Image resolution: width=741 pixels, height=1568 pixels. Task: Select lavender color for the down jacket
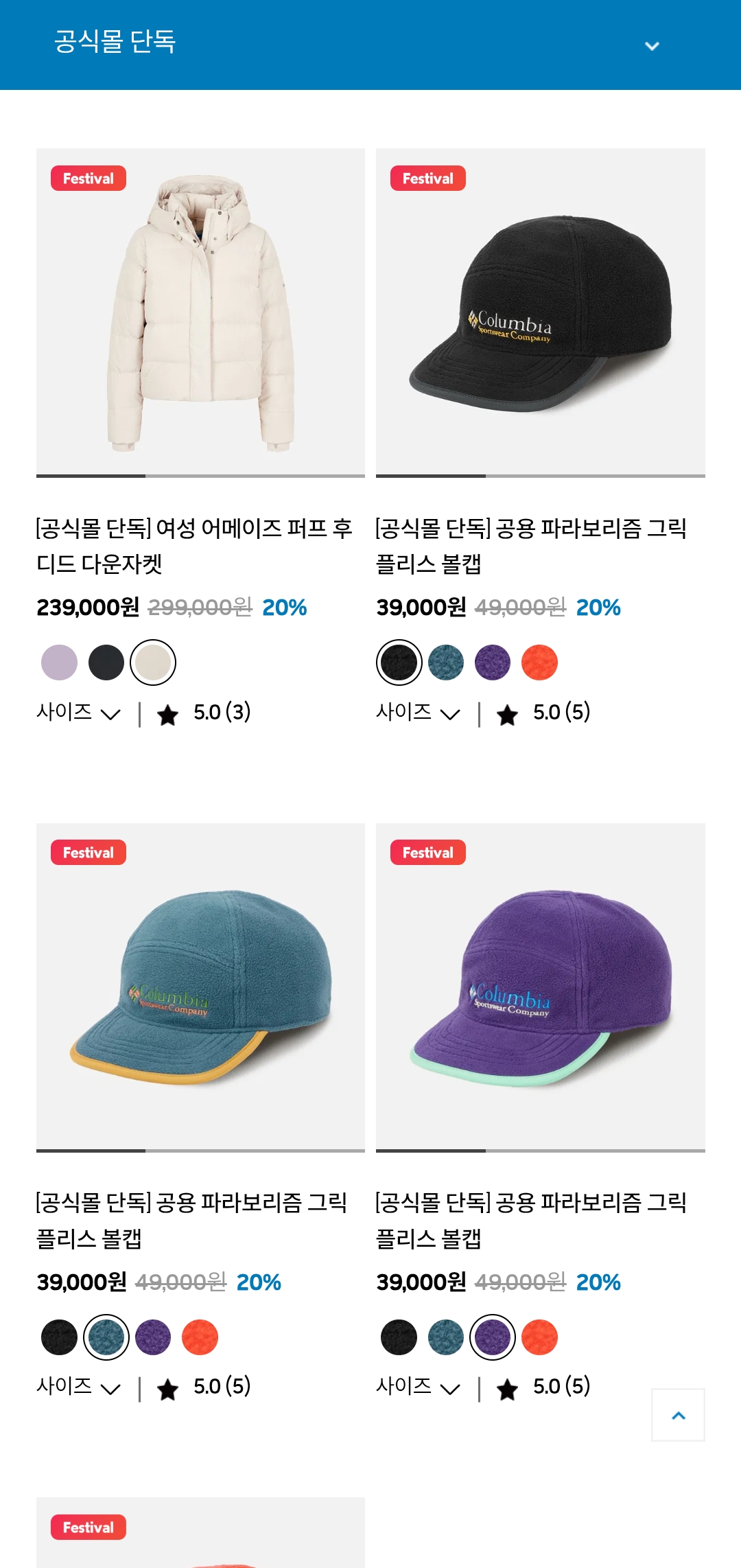pyautogui.click(x=60, y=662)
